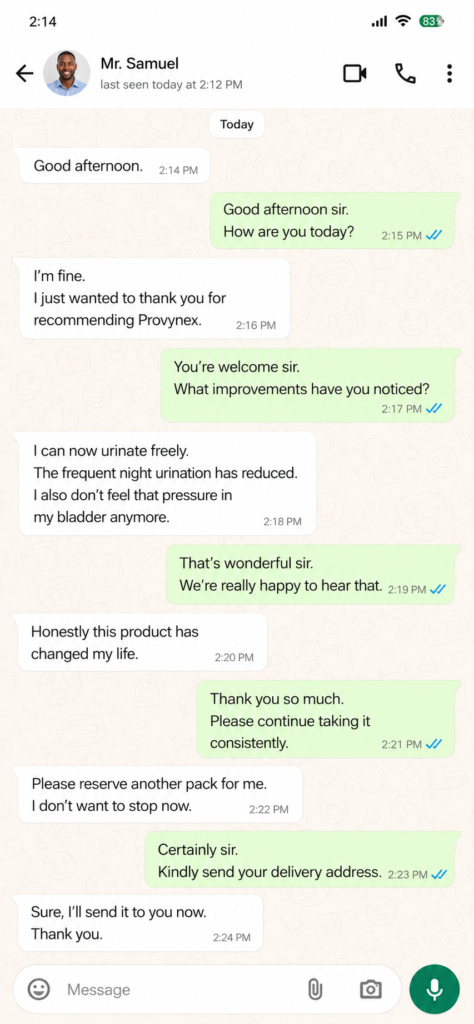Open the emoji picker

(39, 989)
